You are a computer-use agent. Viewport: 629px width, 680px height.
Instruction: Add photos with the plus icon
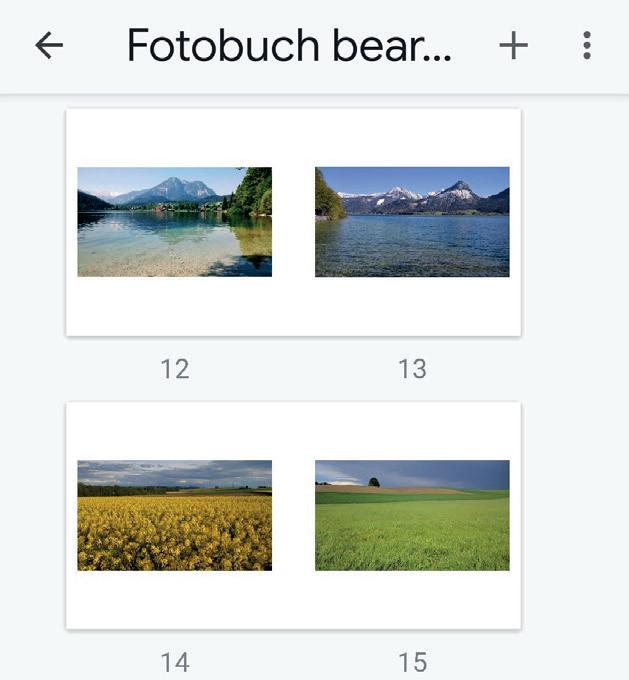(513, 45)
